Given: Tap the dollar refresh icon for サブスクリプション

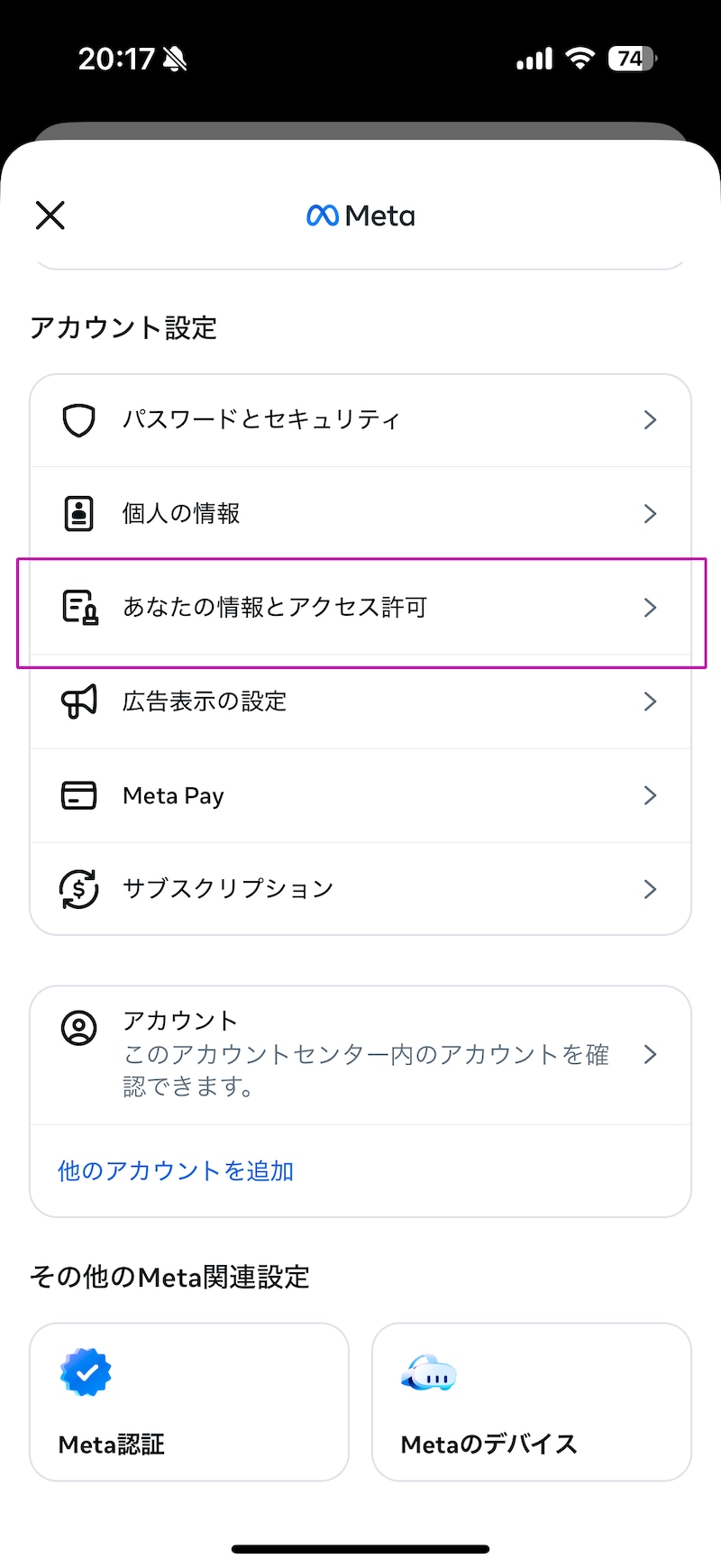Looking at the screenshot, I should [79, 889].
